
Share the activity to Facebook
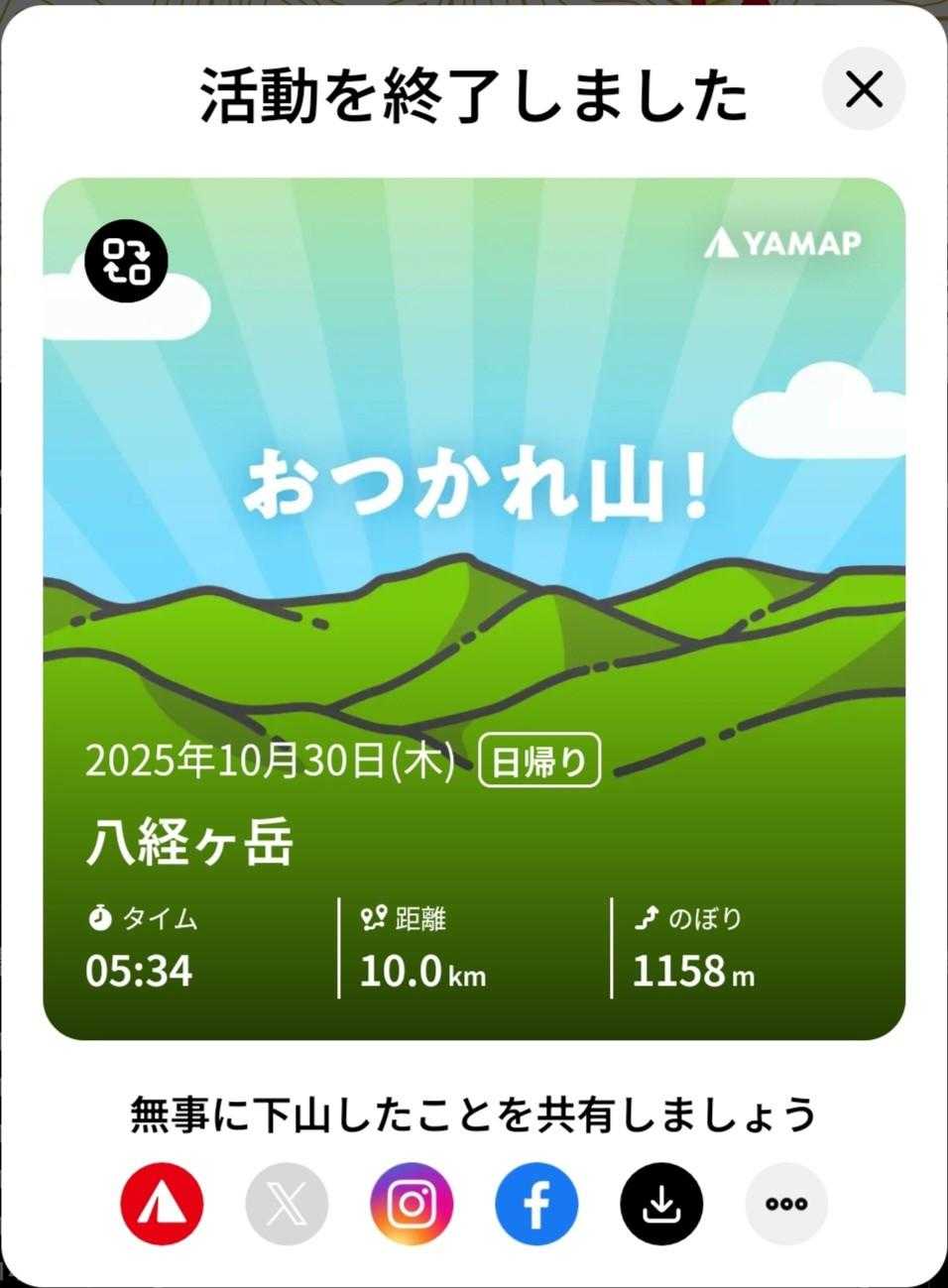tap(536, 1204)
